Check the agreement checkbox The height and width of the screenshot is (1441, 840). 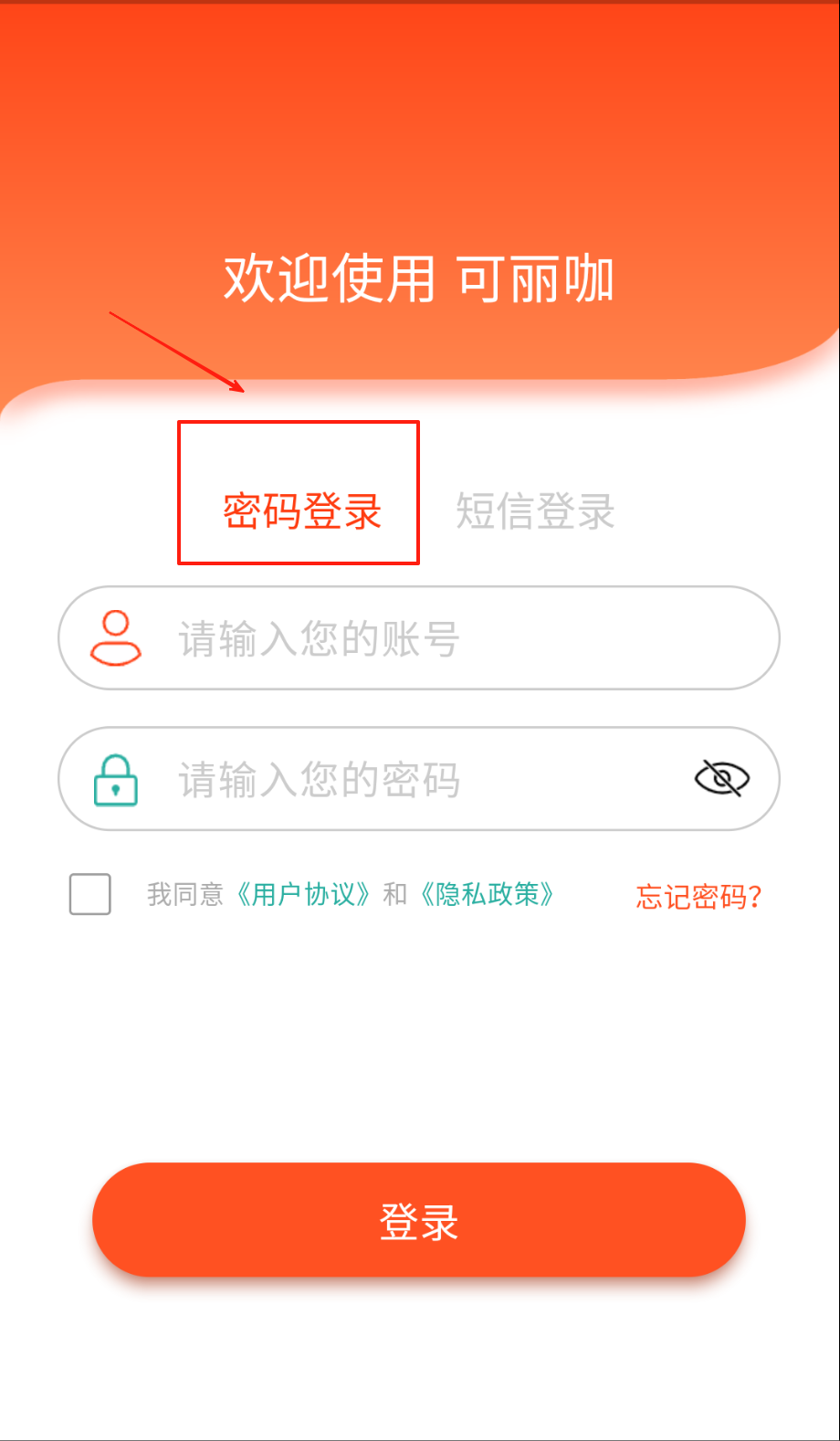click(x=90, y=894)
